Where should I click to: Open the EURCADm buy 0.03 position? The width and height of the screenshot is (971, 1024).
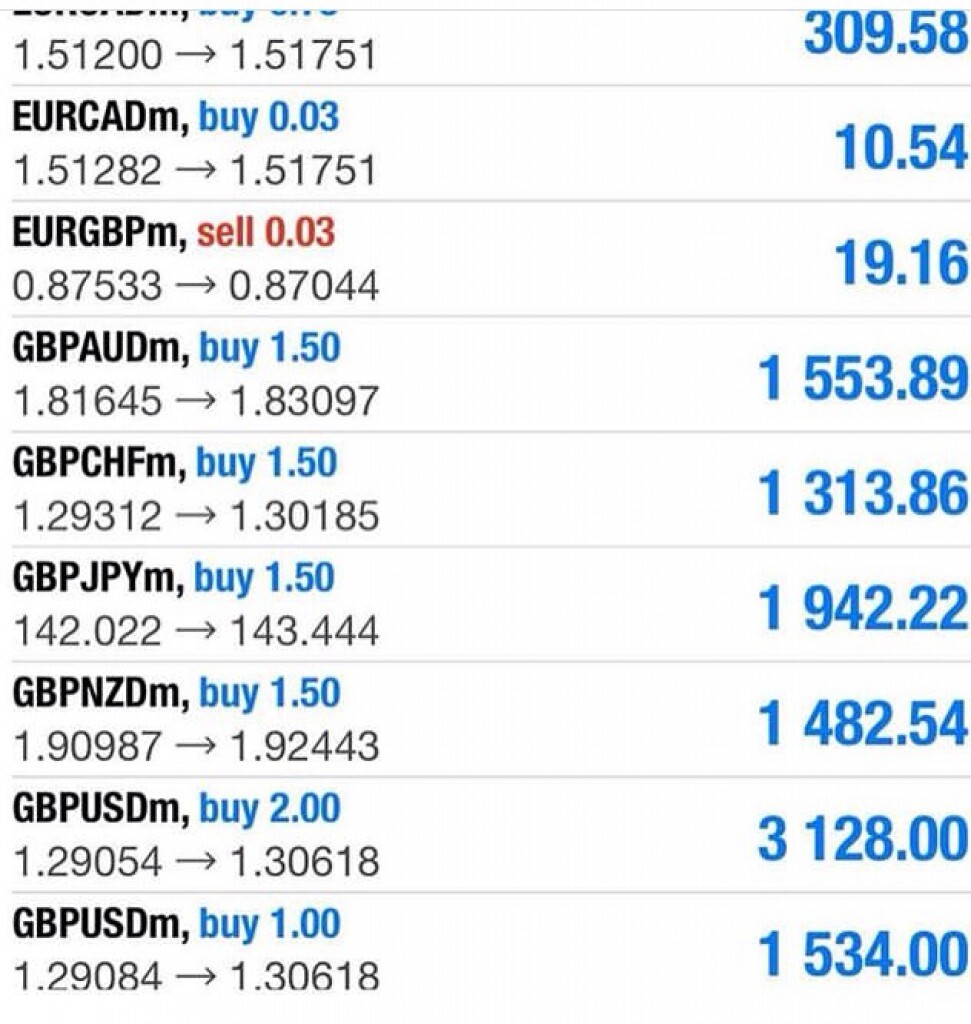tap(485, 144)
